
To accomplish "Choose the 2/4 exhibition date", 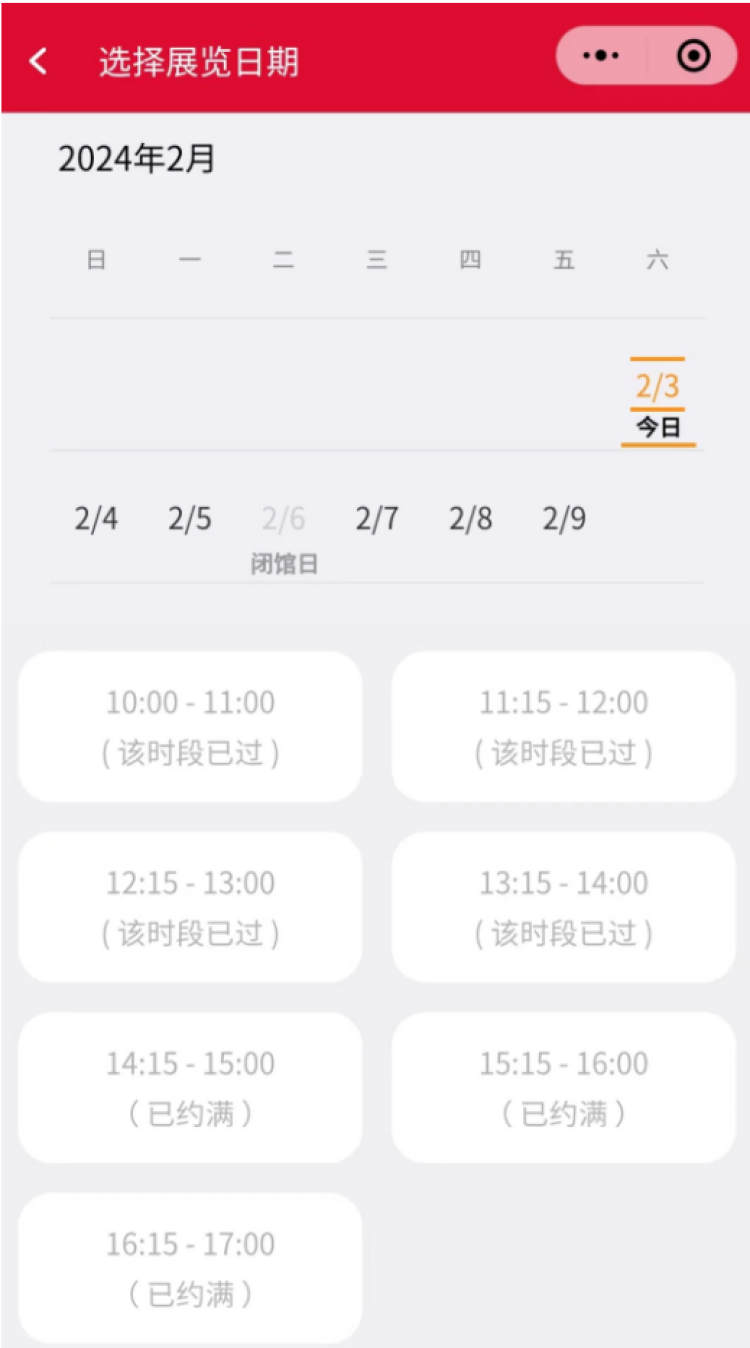I will coord(96,519).
